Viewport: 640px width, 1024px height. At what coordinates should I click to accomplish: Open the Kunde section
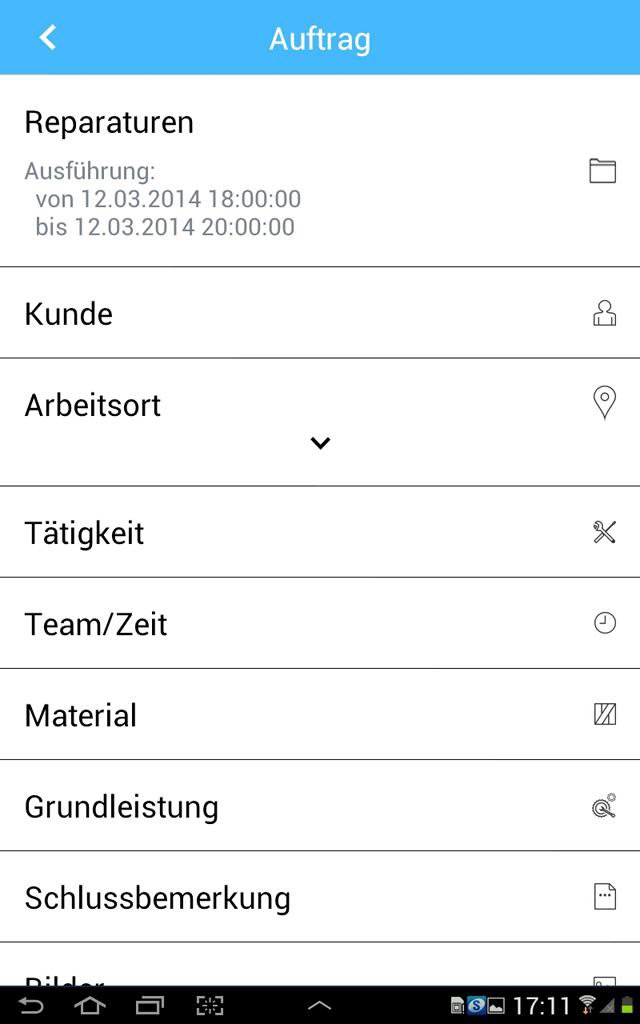(320, 313)
